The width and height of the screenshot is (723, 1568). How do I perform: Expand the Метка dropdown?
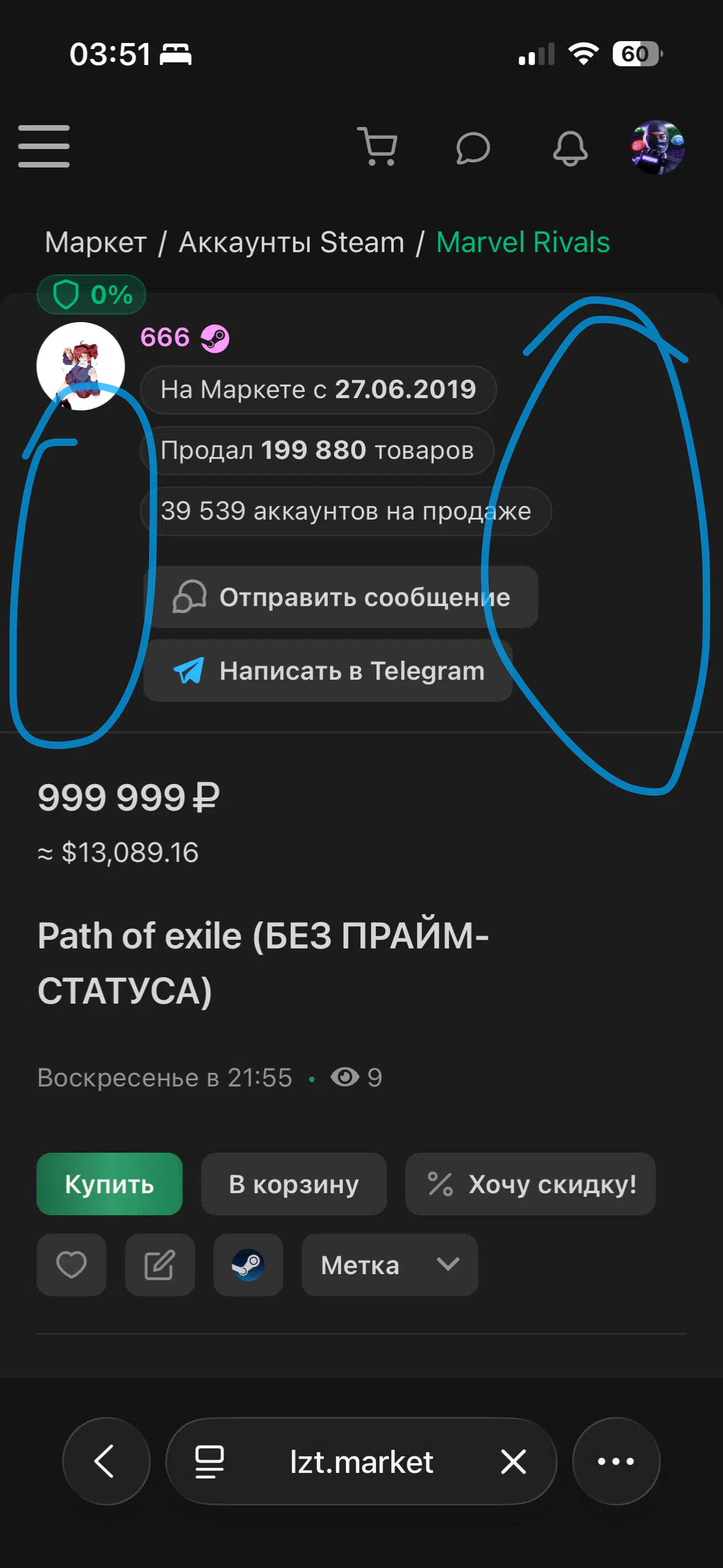tap(389, 1265)
